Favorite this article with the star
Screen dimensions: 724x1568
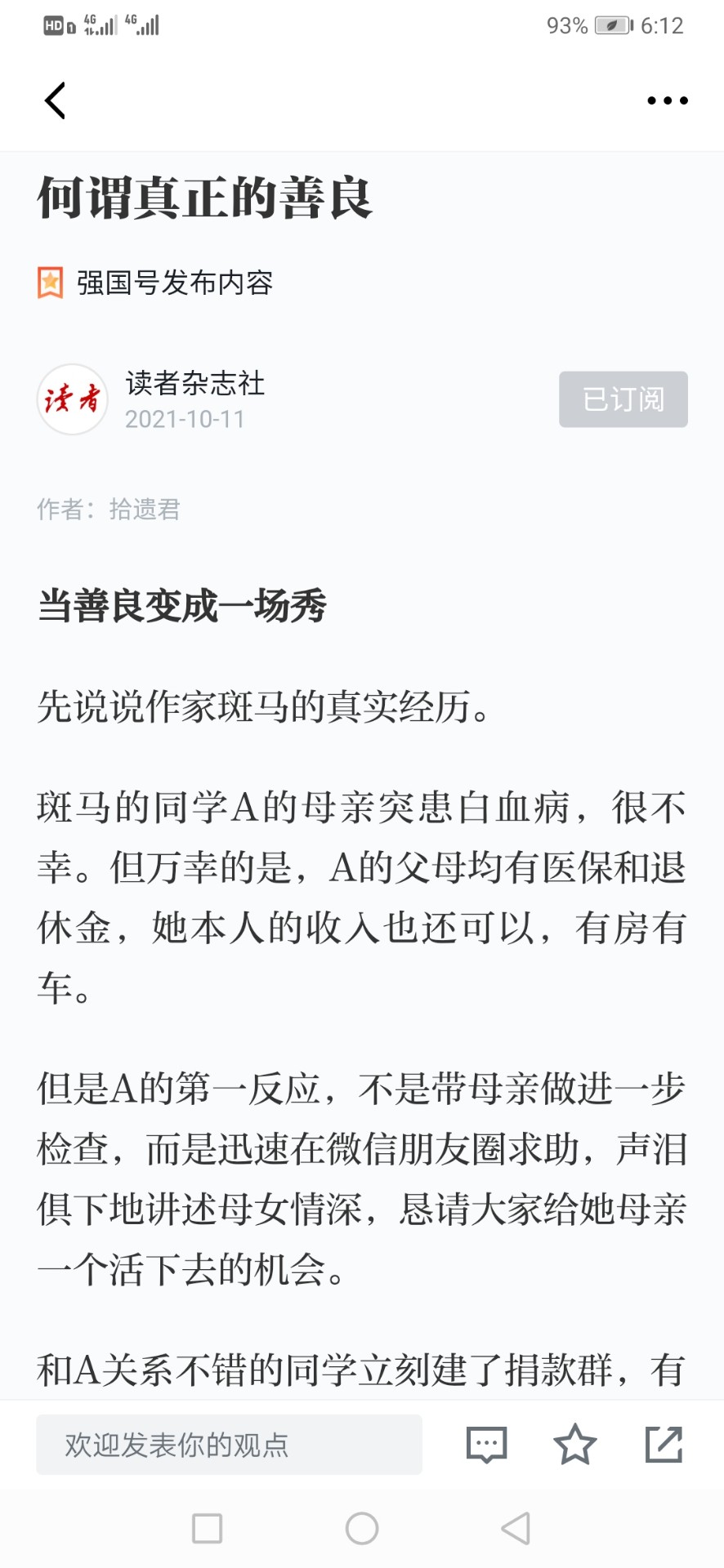(x=575, y=1444)
